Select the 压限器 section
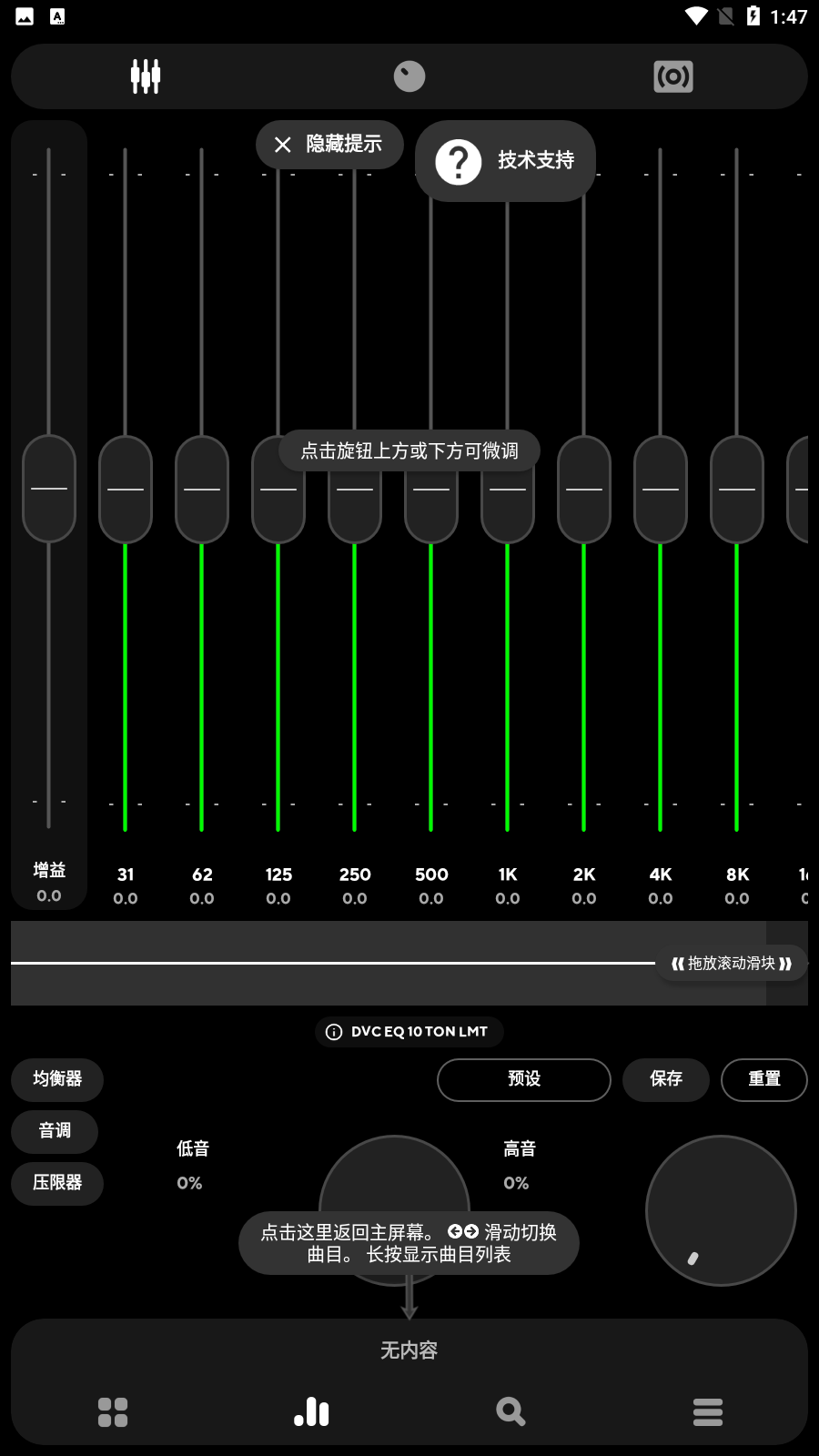Viewport: 819px width, 1456px height. 57,1183
